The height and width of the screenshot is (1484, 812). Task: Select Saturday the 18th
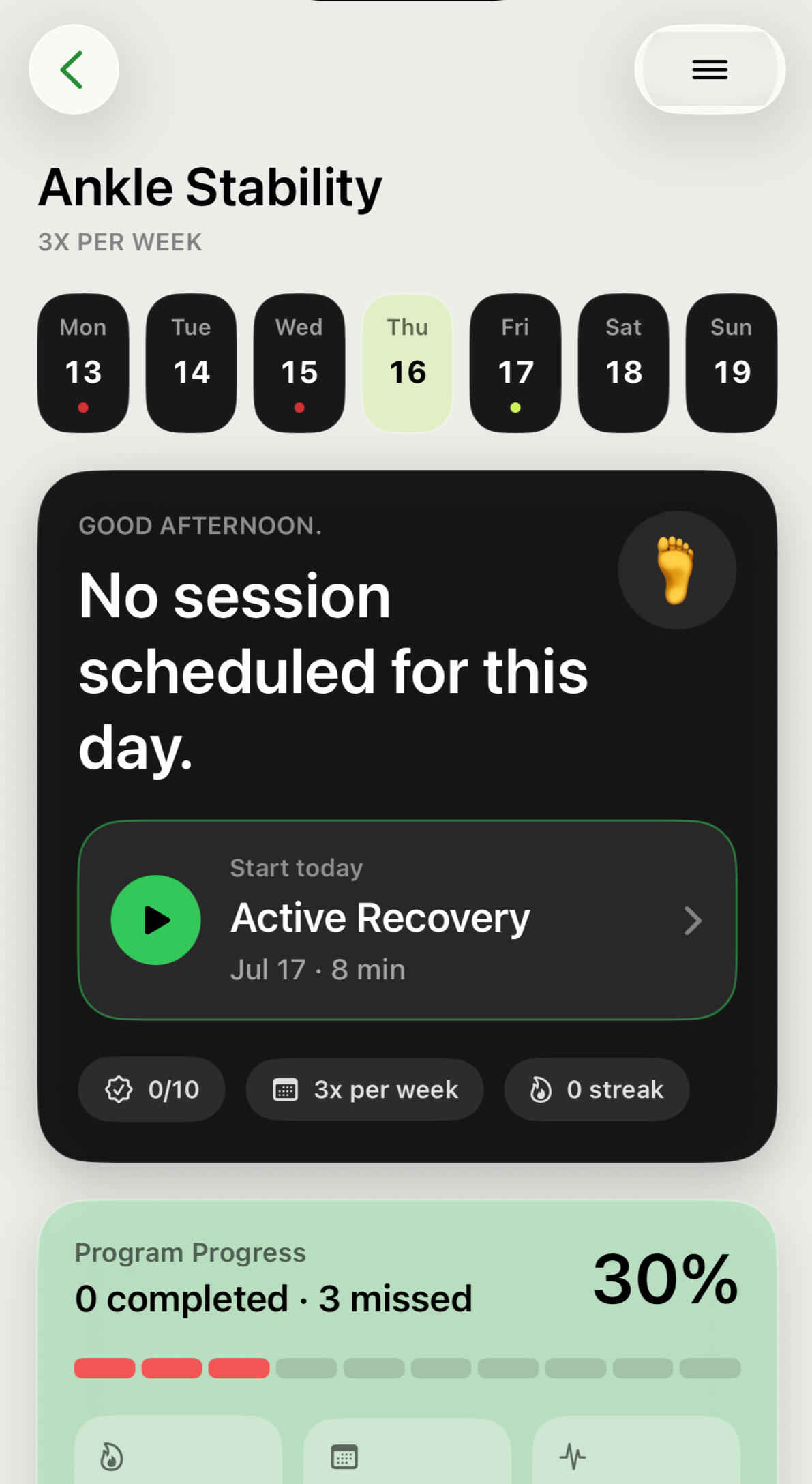coord(624,363)
